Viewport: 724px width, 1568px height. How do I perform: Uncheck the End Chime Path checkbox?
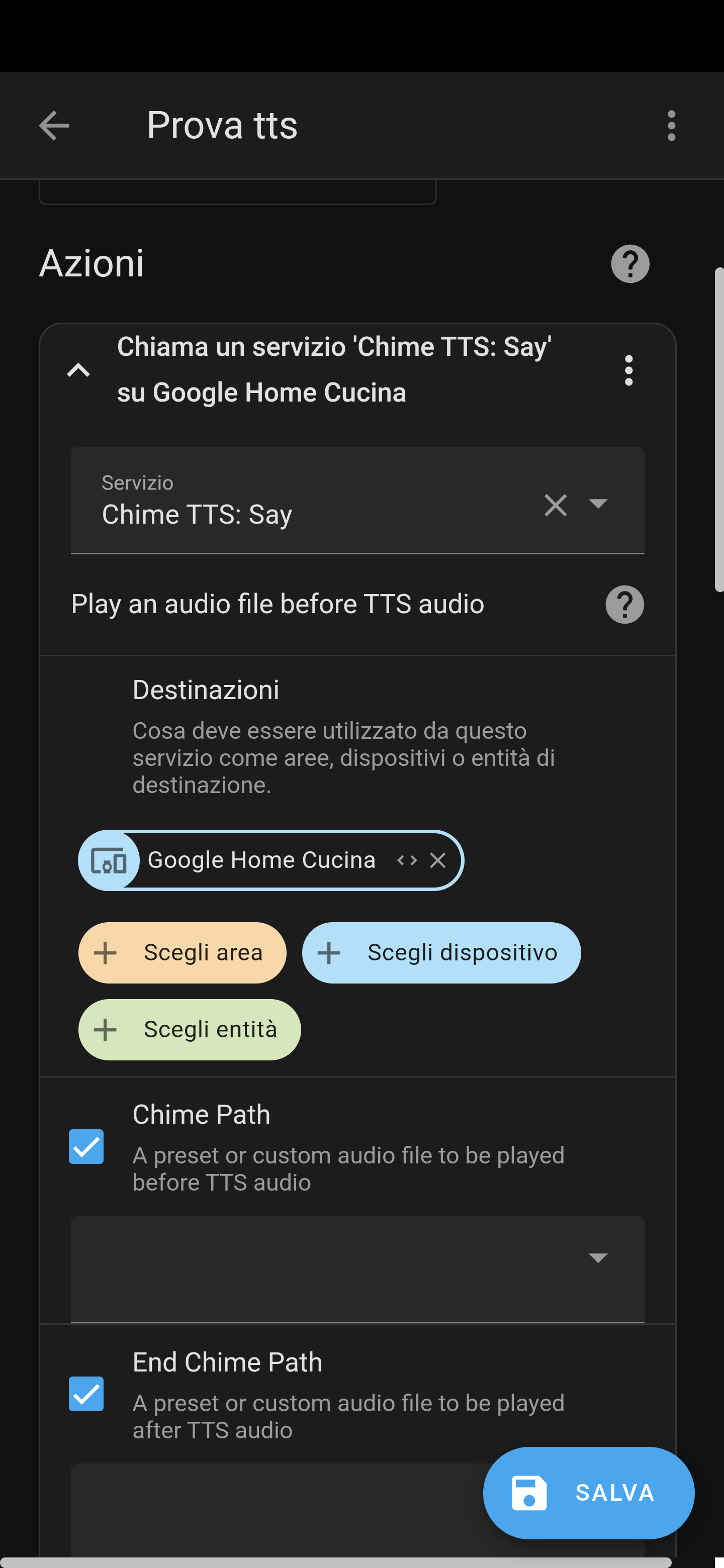[86, 1393]
